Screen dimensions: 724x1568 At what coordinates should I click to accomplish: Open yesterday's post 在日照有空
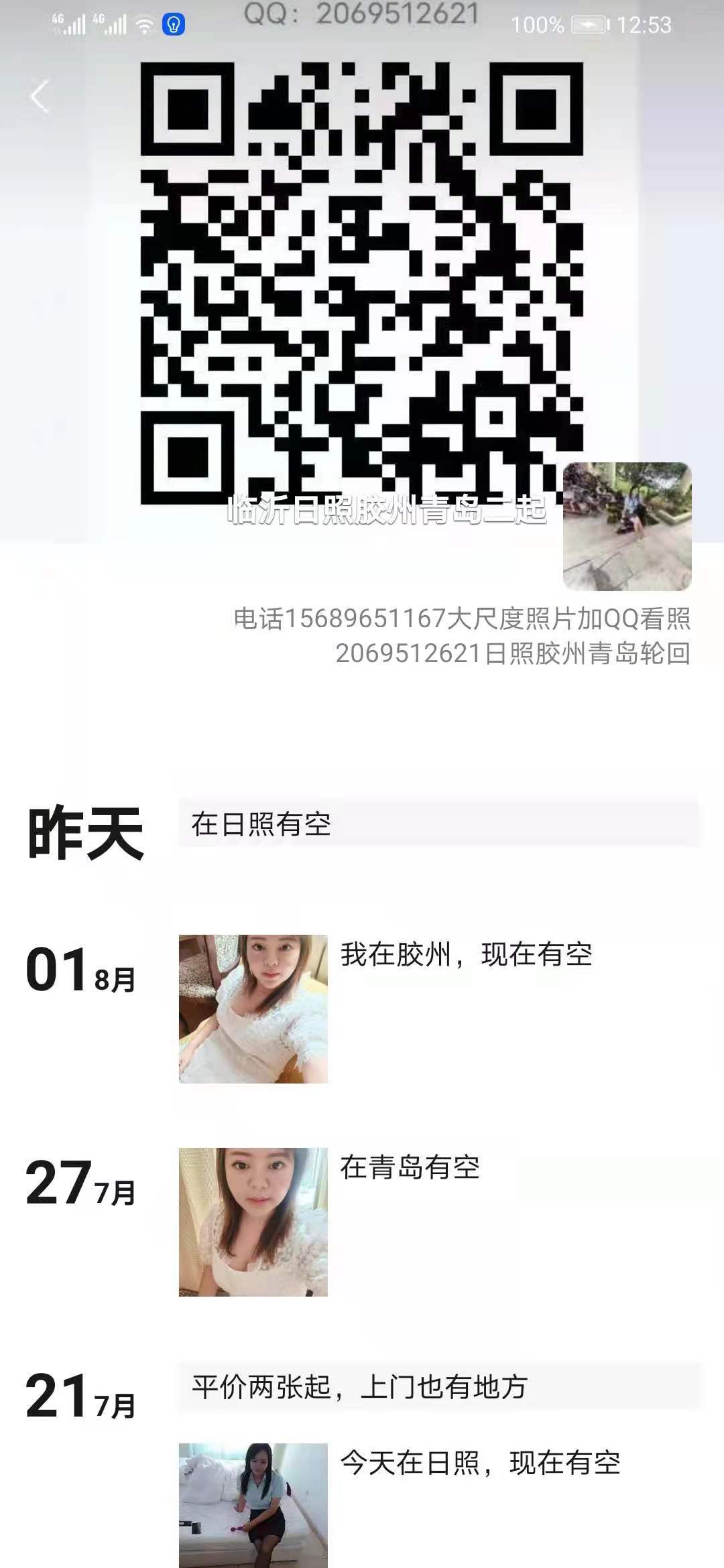tap(438, 824)
